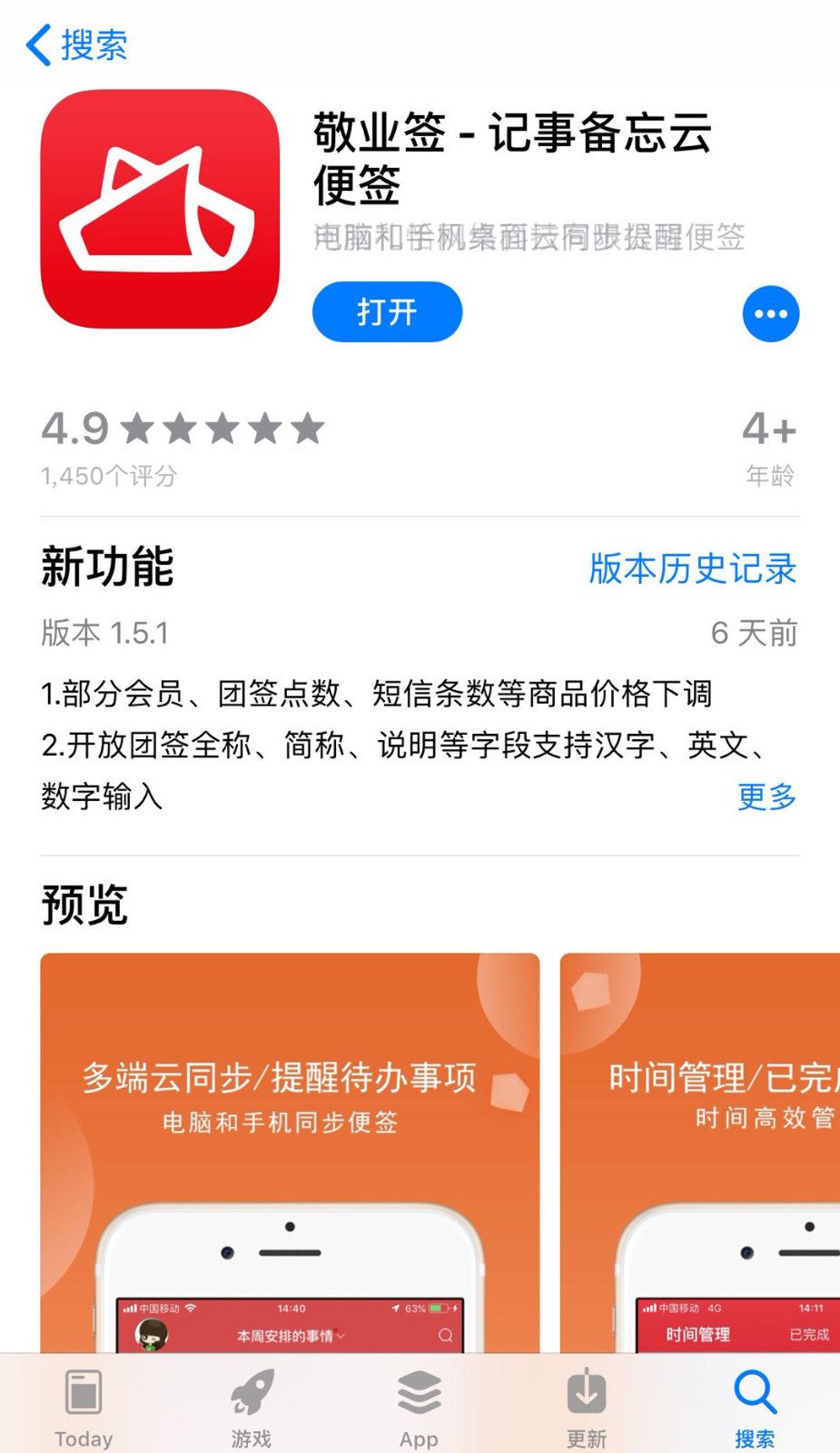The height and width of the screenshot is (1453, 840).
Task: Open the three-dot more options menu
Action: pyautogui.click(x=770, y=314)
